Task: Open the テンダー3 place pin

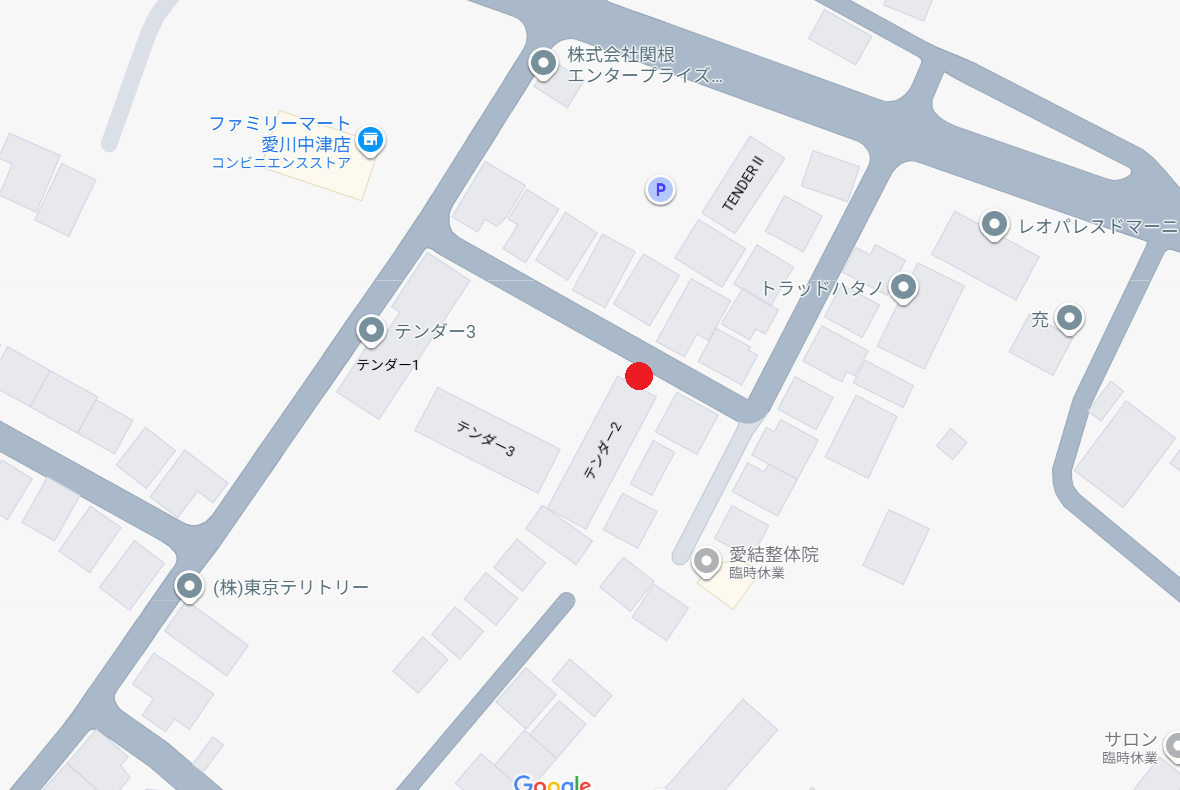Action: (371, 328)
